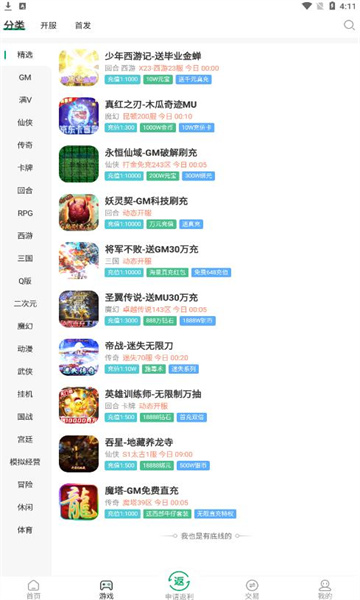Go to the 首页 bottom tab
Image resolution: width=360 pixels, height=600 pixels.
[x=33, y=589]
